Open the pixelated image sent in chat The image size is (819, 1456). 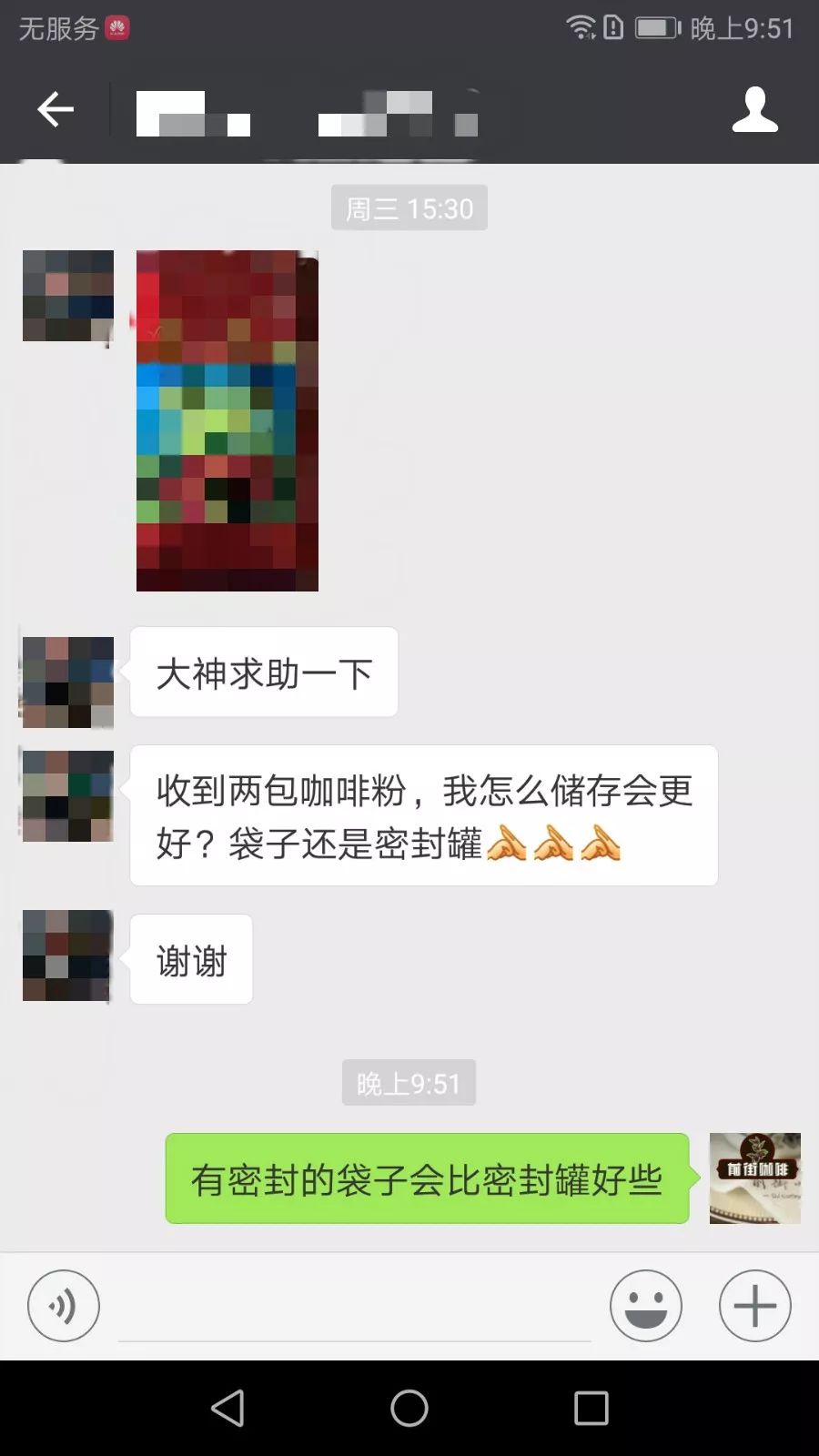227,420
